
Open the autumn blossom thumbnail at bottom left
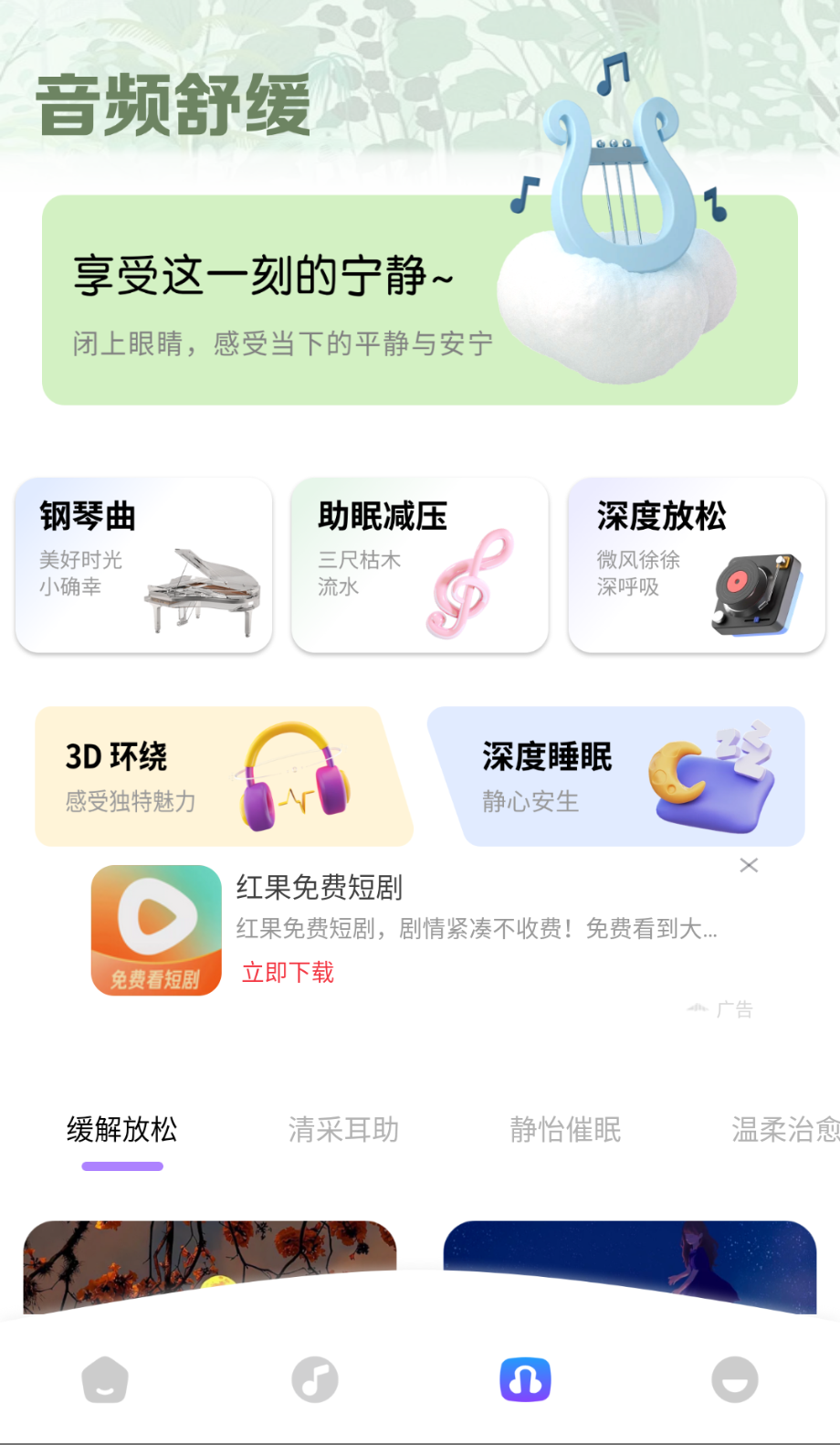(210, 1270)
